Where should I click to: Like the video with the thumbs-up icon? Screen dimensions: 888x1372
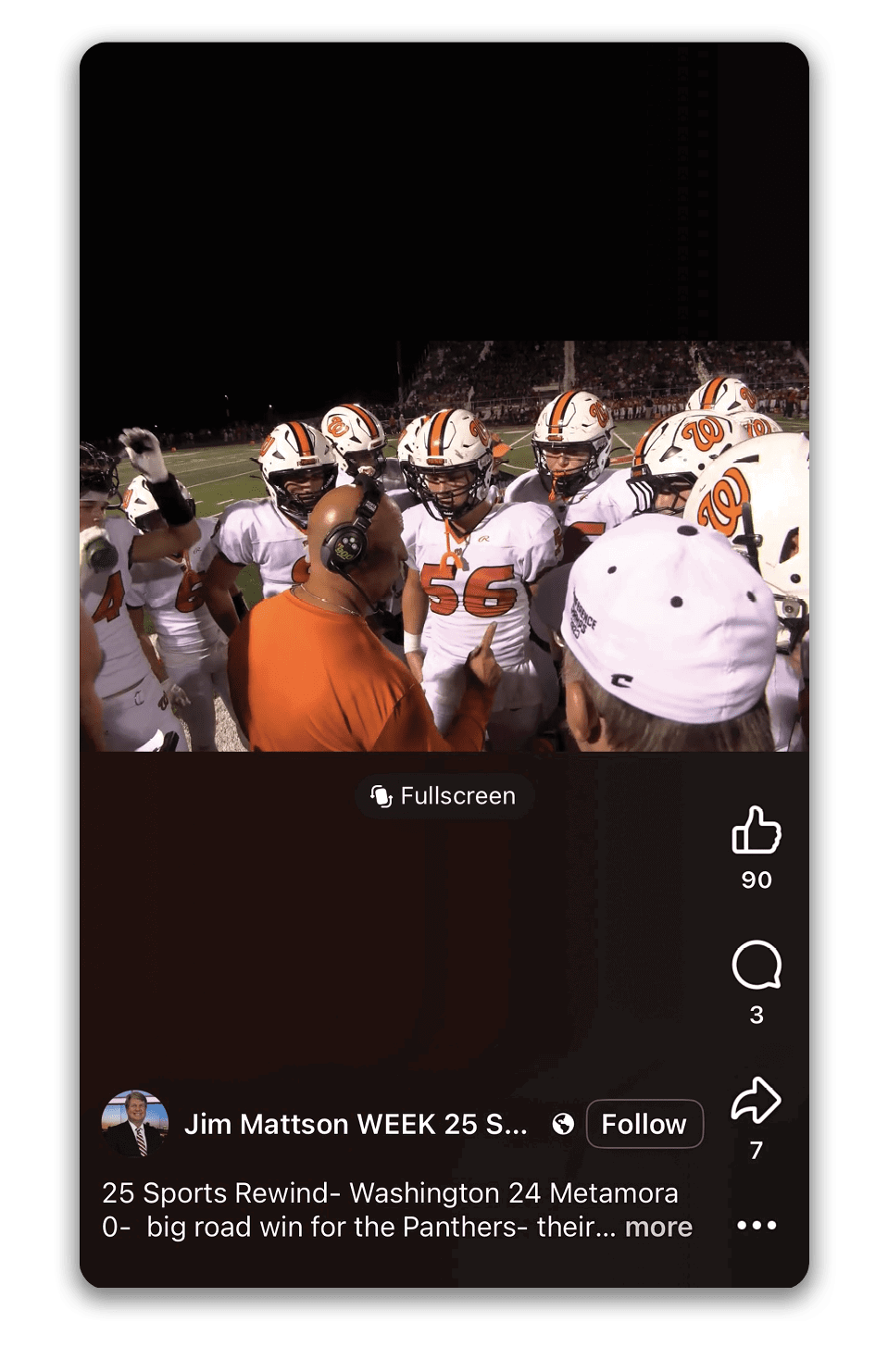(756, 829)
